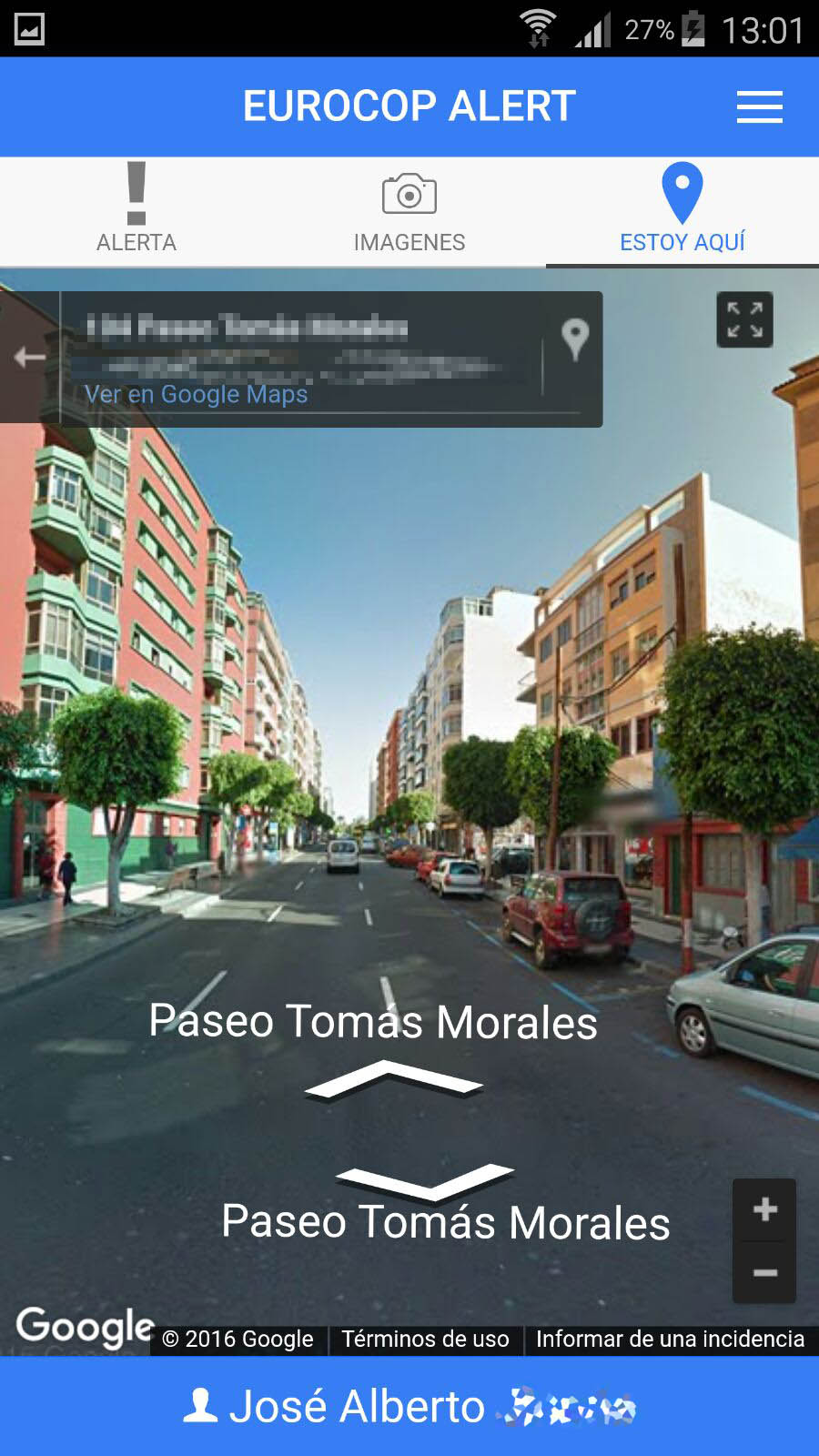The image size is (819, 1456).
Task: Open the José Alberto user profile bar
Action: [x=409, y=1406]
